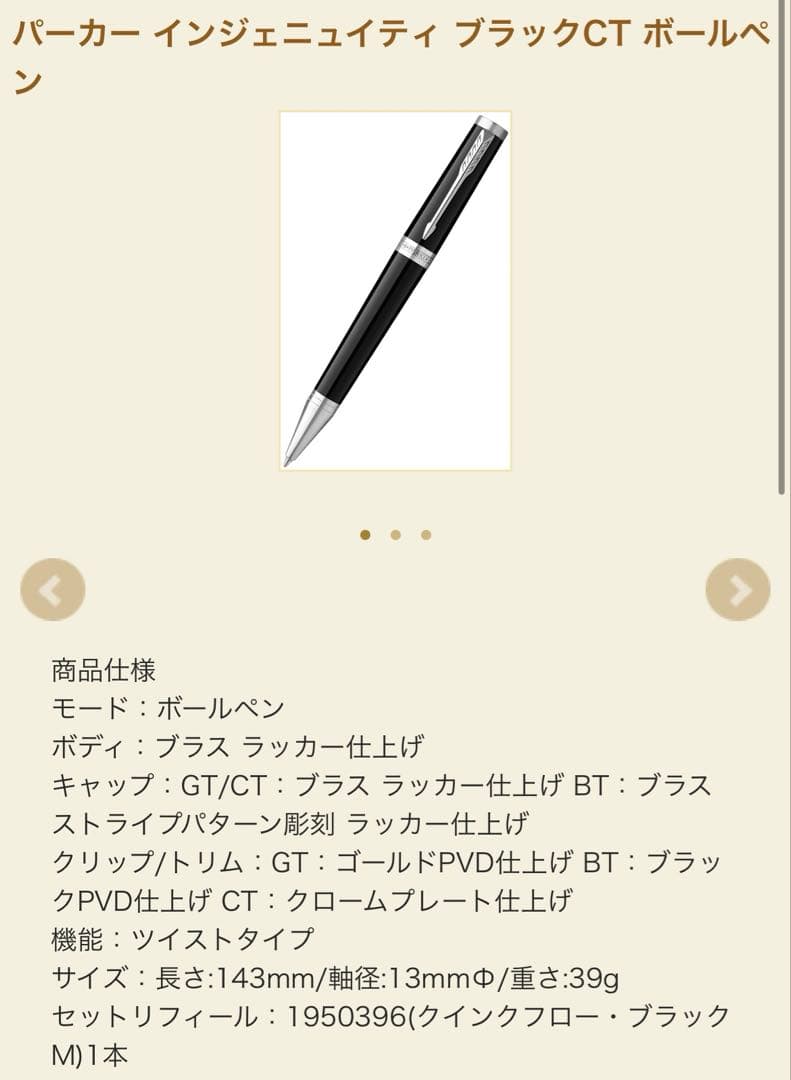The image size is (791, 1080).
Task: Advance the image slider with the right arrow
Action: pyautogui.click(x=738, y=590)
